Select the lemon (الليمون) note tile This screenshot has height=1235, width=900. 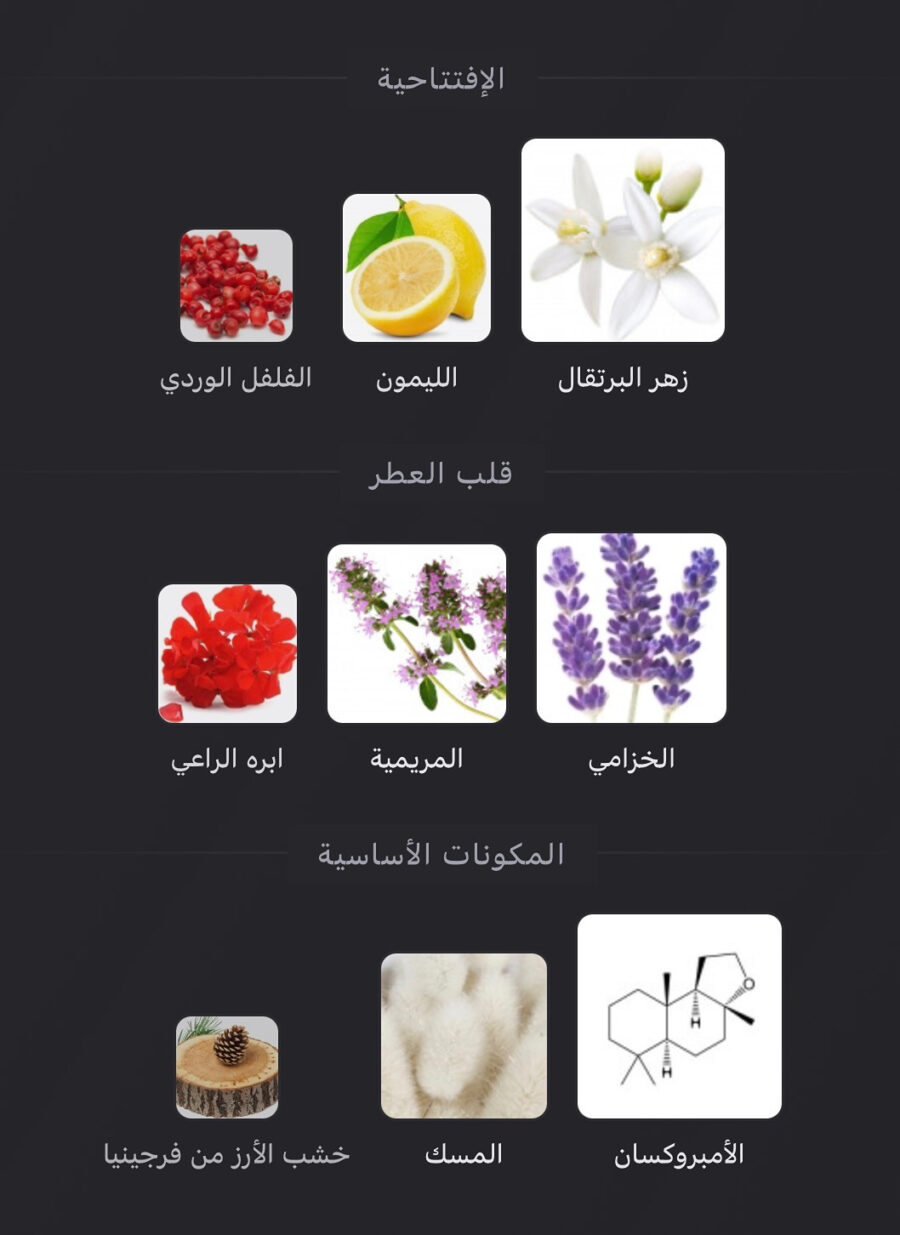click(416, 268)
